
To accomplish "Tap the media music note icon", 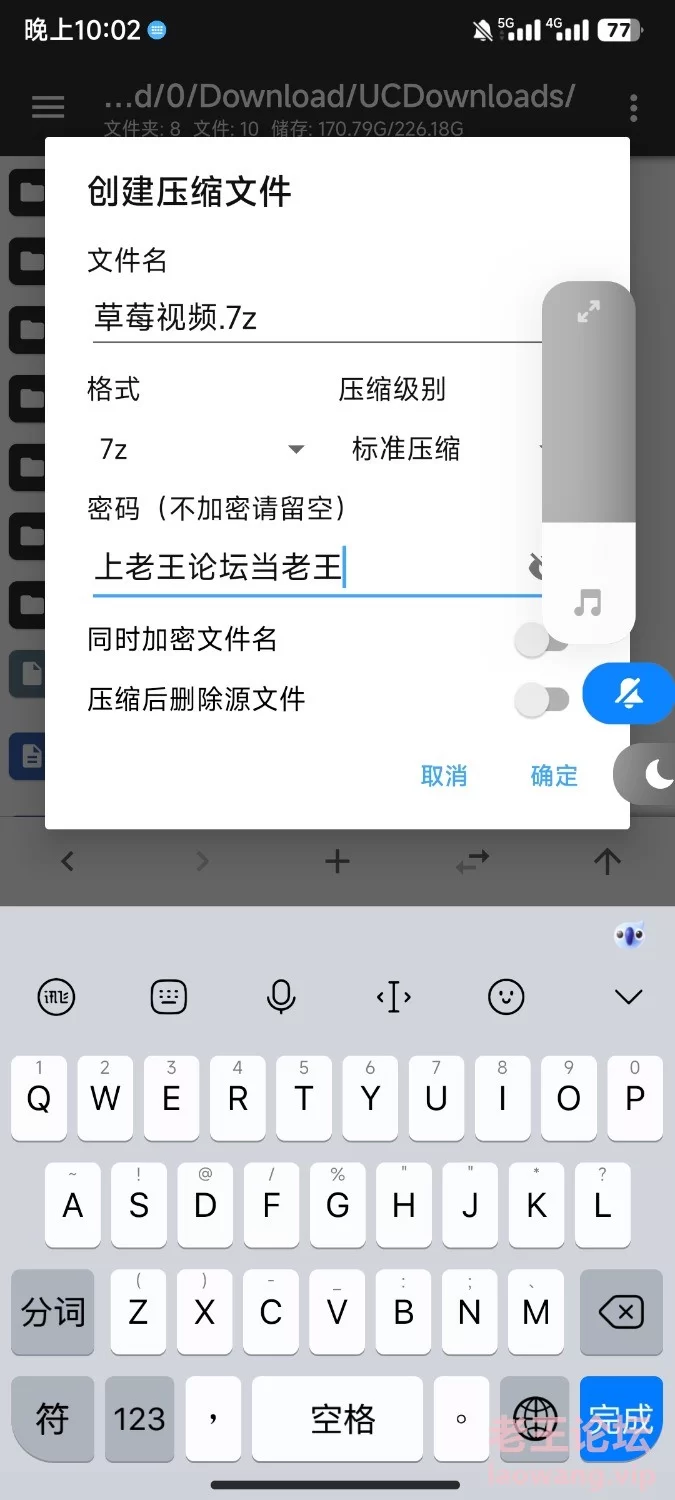I will pos(588,602).
